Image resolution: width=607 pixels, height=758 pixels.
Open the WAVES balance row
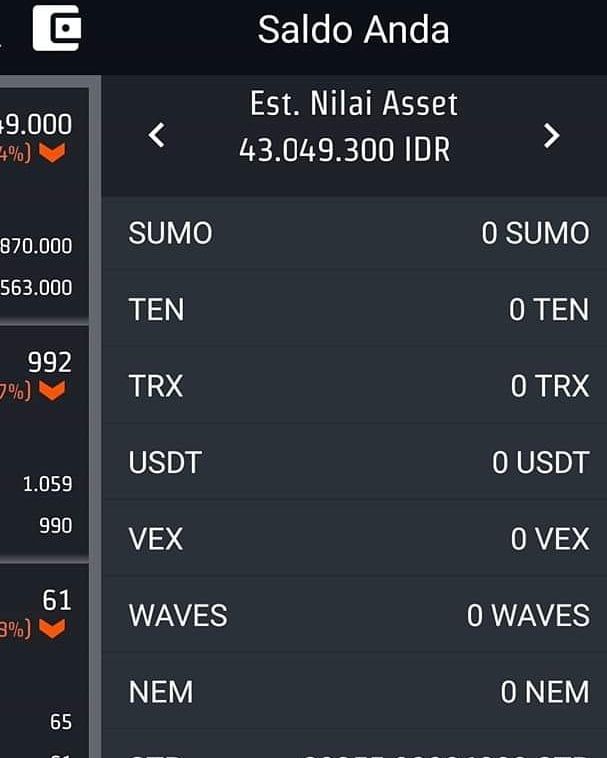tap(354, 615)
